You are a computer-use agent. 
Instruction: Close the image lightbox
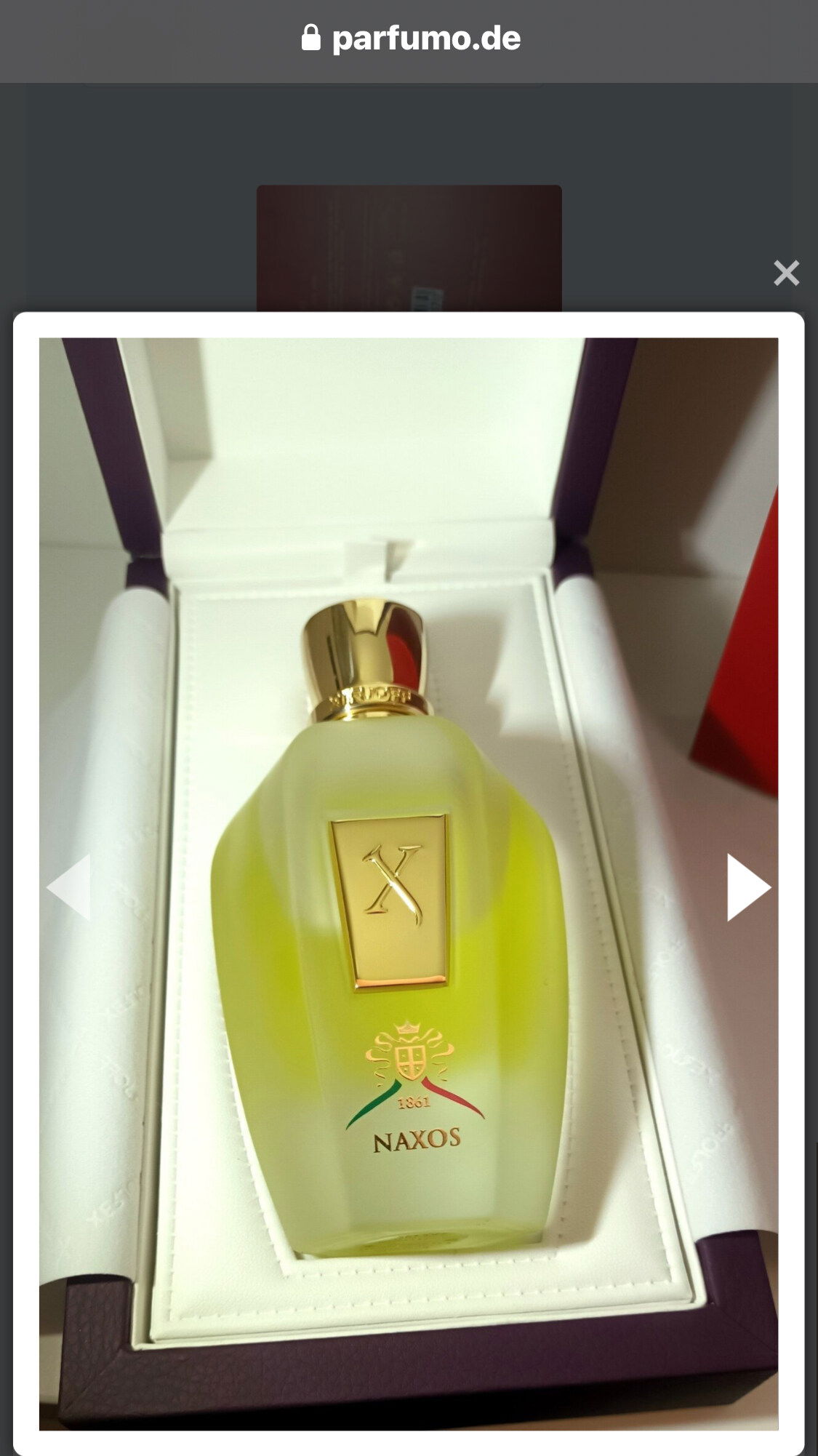pos(786,273)
